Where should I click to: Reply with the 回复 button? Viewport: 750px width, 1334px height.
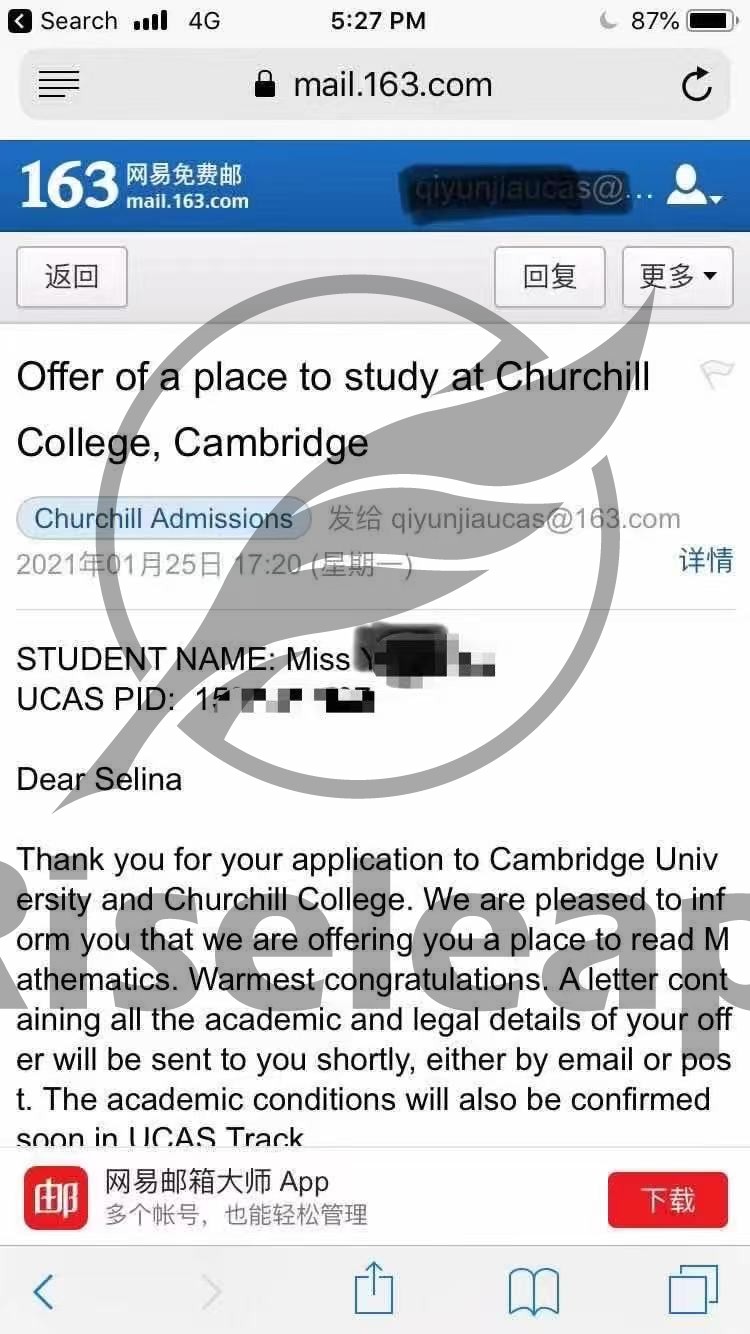[x=550, y=277]
